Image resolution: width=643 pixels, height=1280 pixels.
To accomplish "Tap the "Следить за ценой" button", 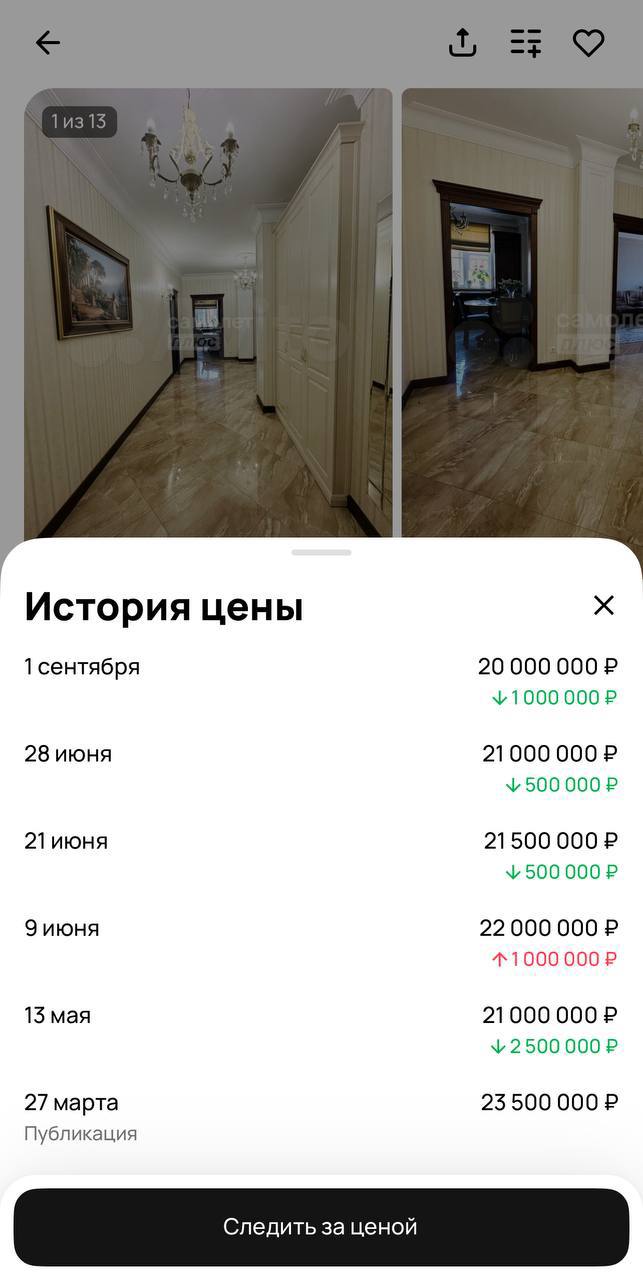I will click(321, 1227).
